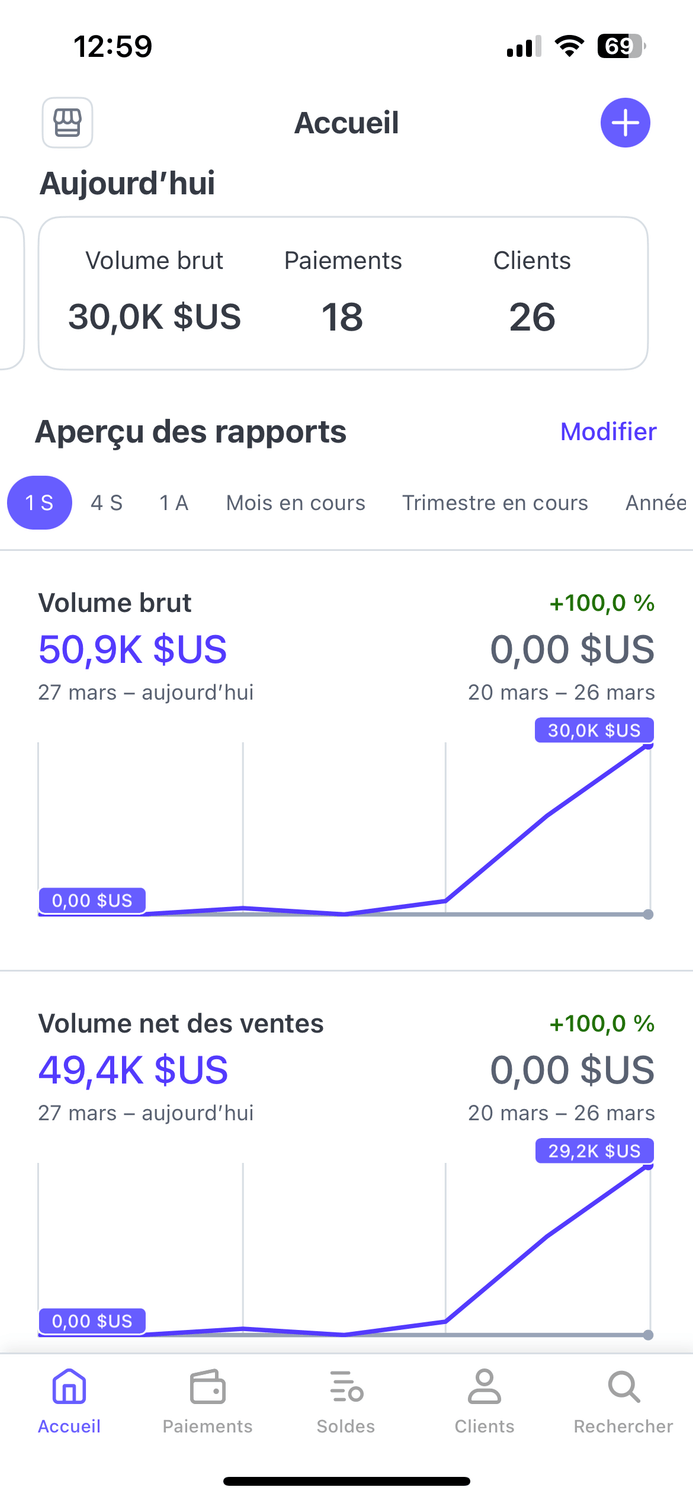The image size is (693, 1500).
Task: Select the 1 A time range
Action: (x=174, y=503)
